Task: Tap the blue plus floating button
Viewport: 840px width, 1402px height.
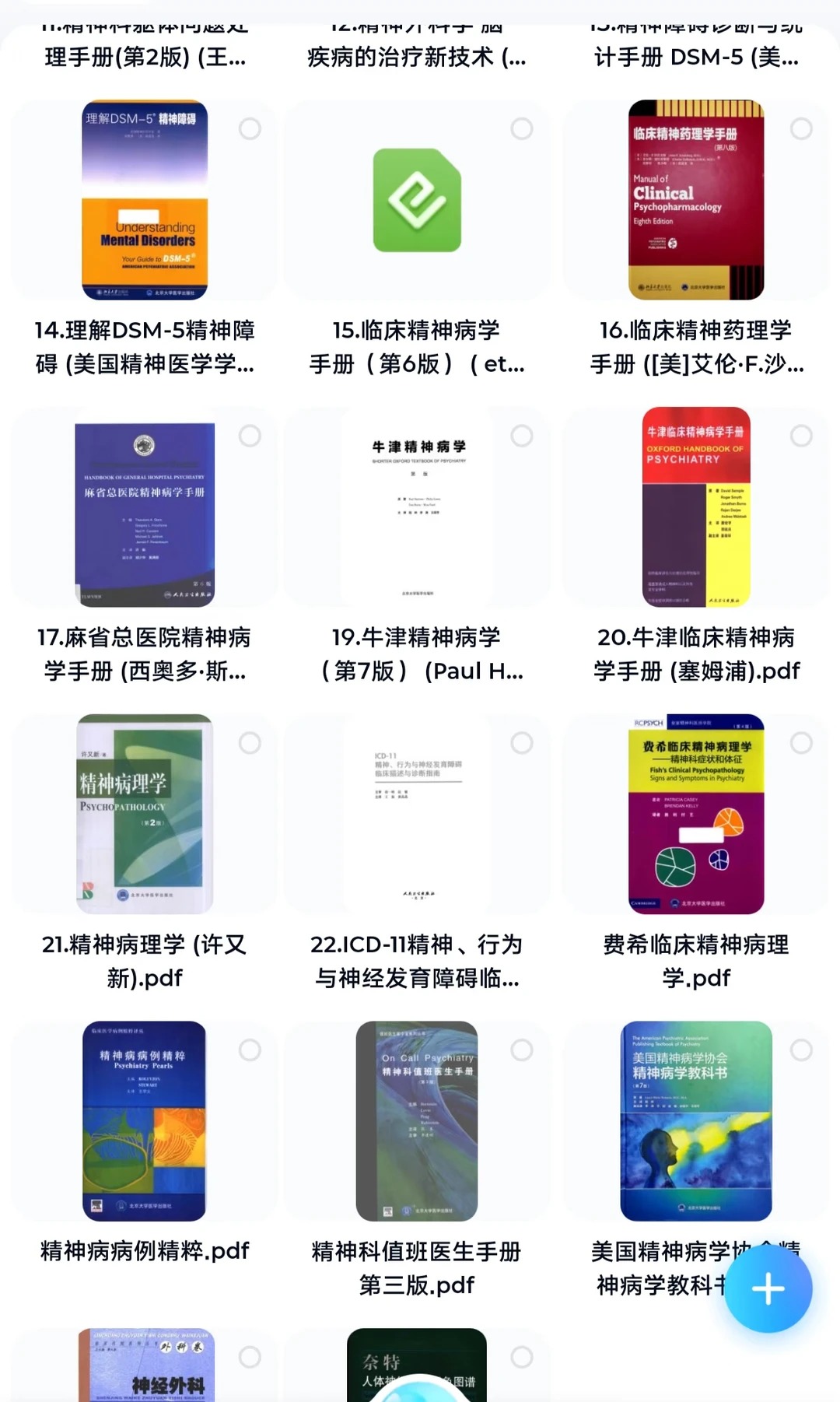Action: (768, 1289)
